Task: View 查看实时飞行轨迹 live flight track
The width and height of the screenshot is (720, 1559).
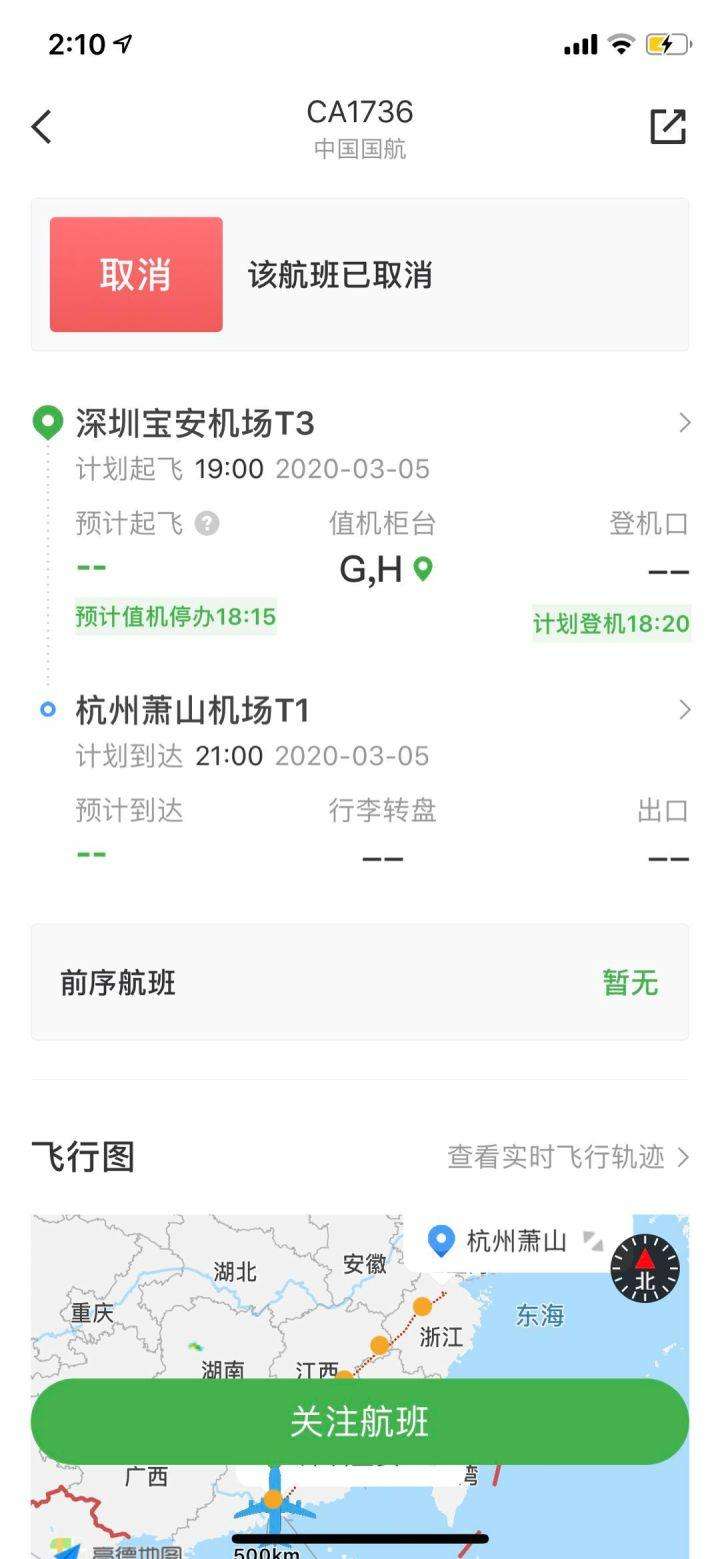Action: point(568,1158)
